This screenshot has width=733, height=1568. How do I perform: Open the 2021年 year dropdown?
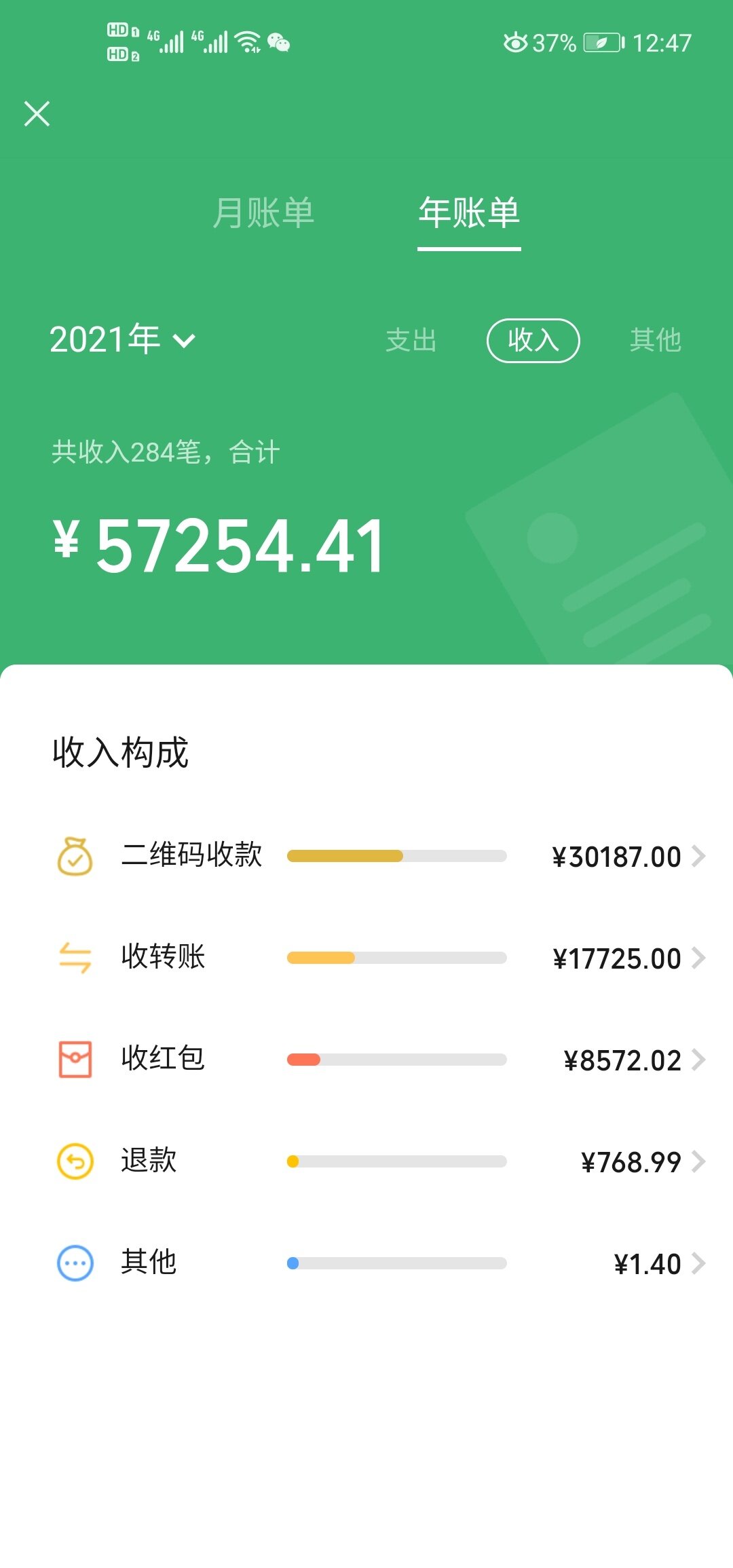coord(122,339)
